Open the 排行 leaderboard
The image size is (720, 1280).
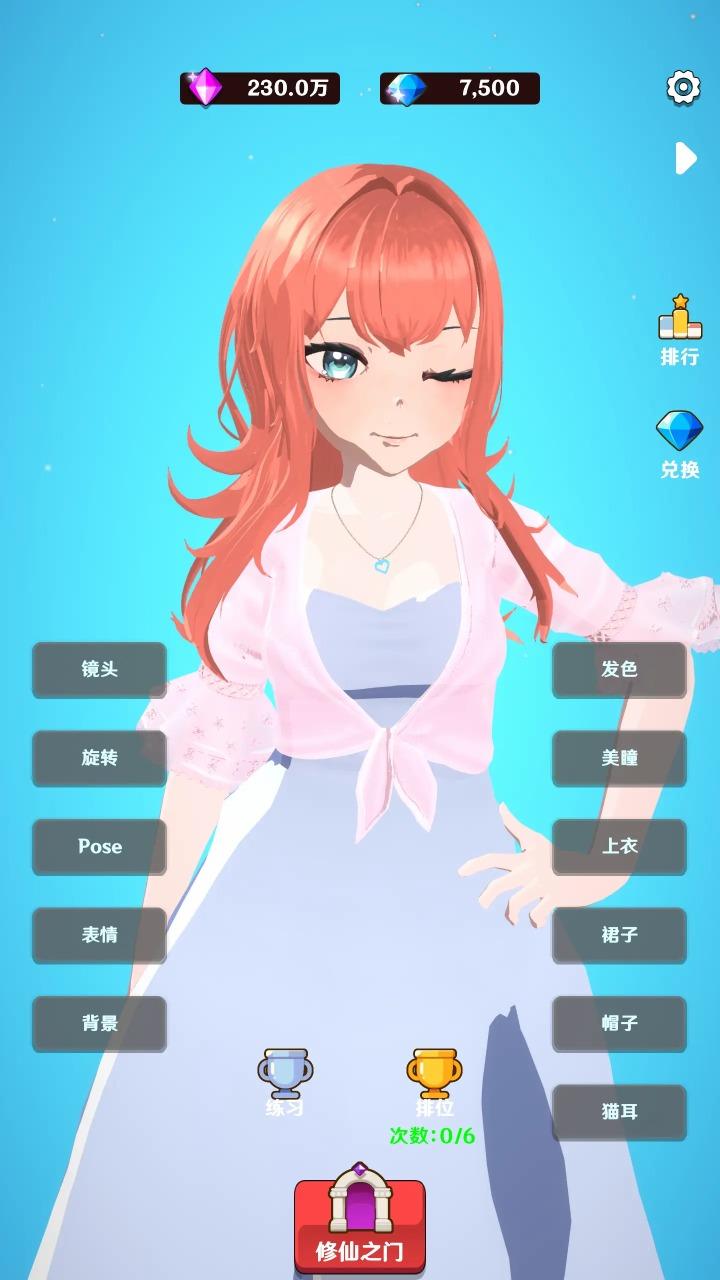680,331
